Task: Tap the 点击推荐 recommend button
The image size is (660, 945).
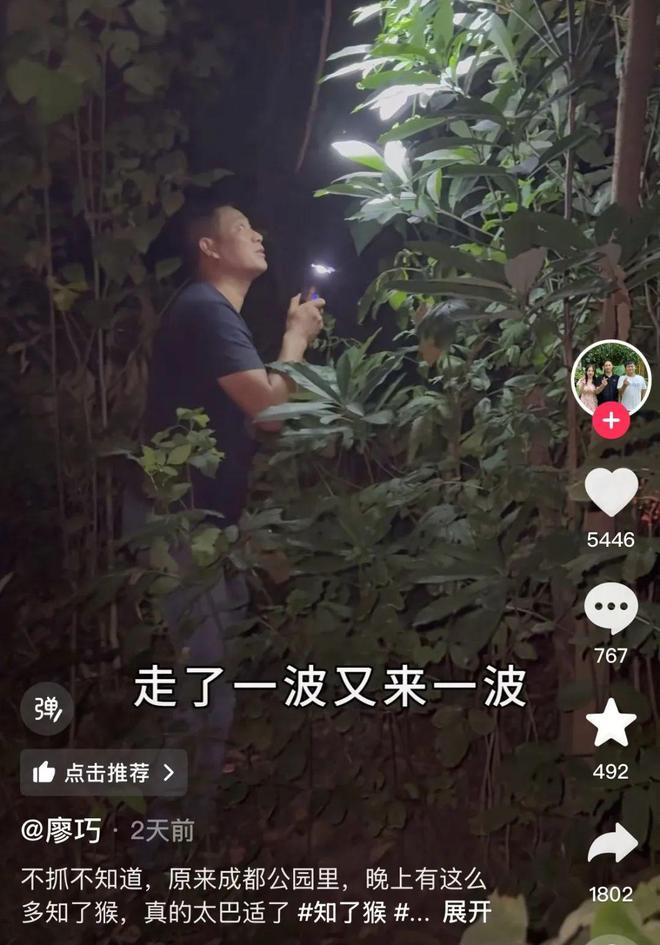Action: (x=103, y=773)
